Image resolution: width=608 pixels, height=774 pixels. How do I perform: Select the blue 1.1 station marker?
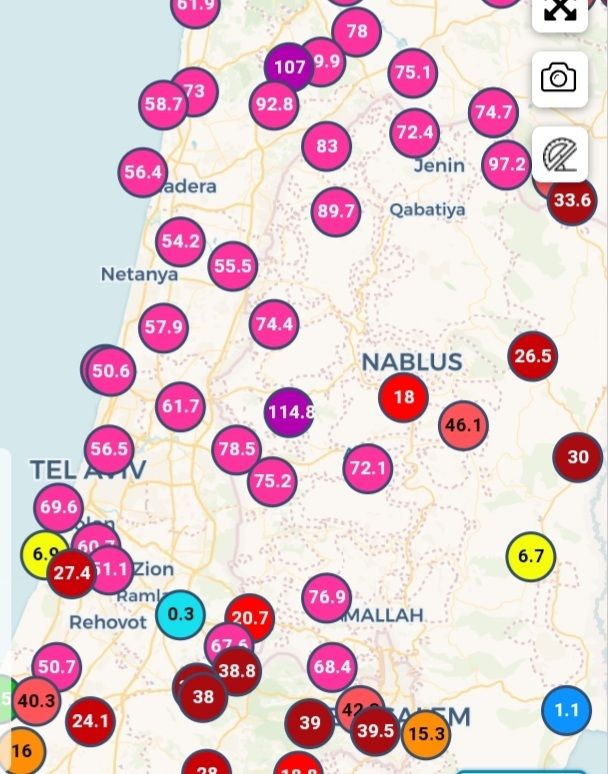click(566, 711)
